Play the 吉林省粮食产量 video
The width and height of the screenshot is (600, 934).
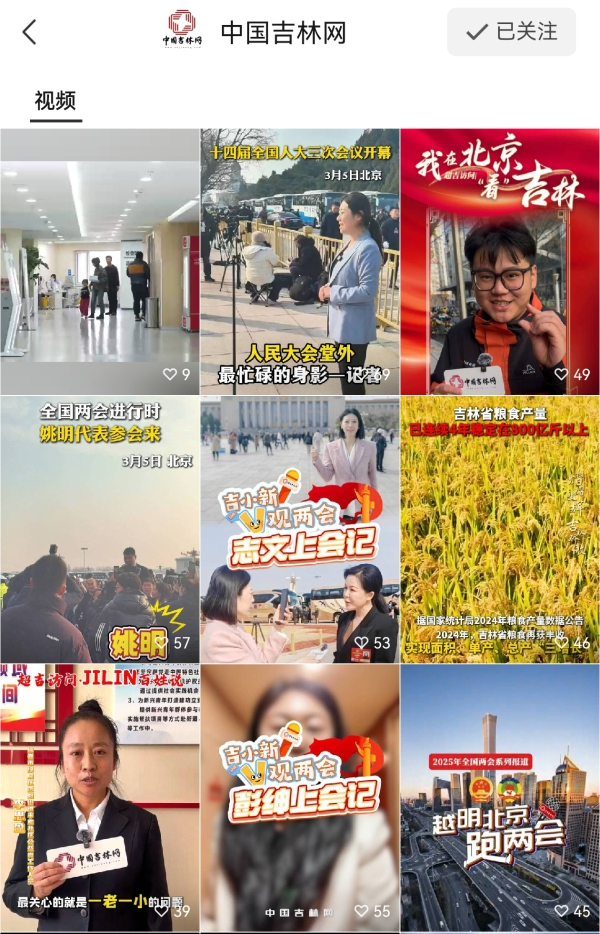500,529
